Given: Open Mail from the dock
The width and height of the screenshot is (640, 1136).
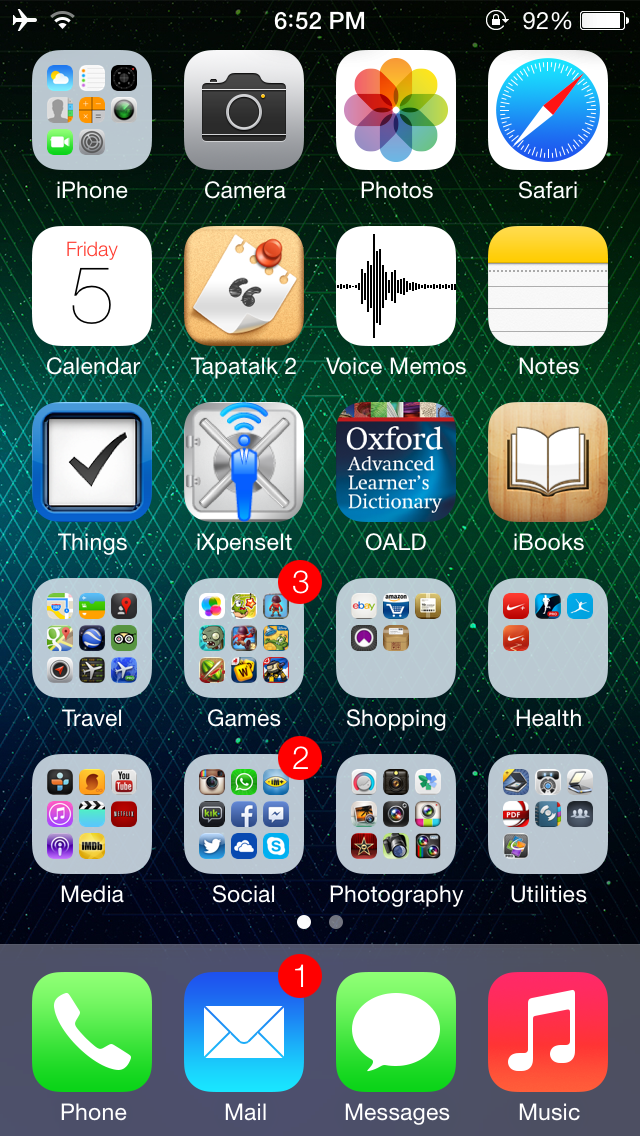Looking at the screenshot, I should [x=244, y=1032].
